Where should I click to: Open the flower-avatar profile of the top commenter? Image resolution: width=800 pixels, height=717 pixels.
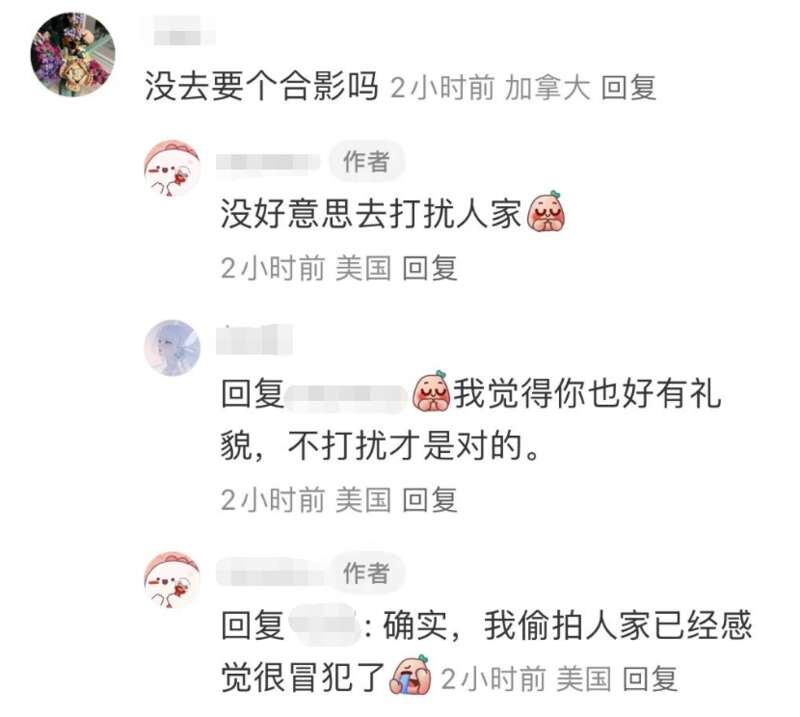73,53
